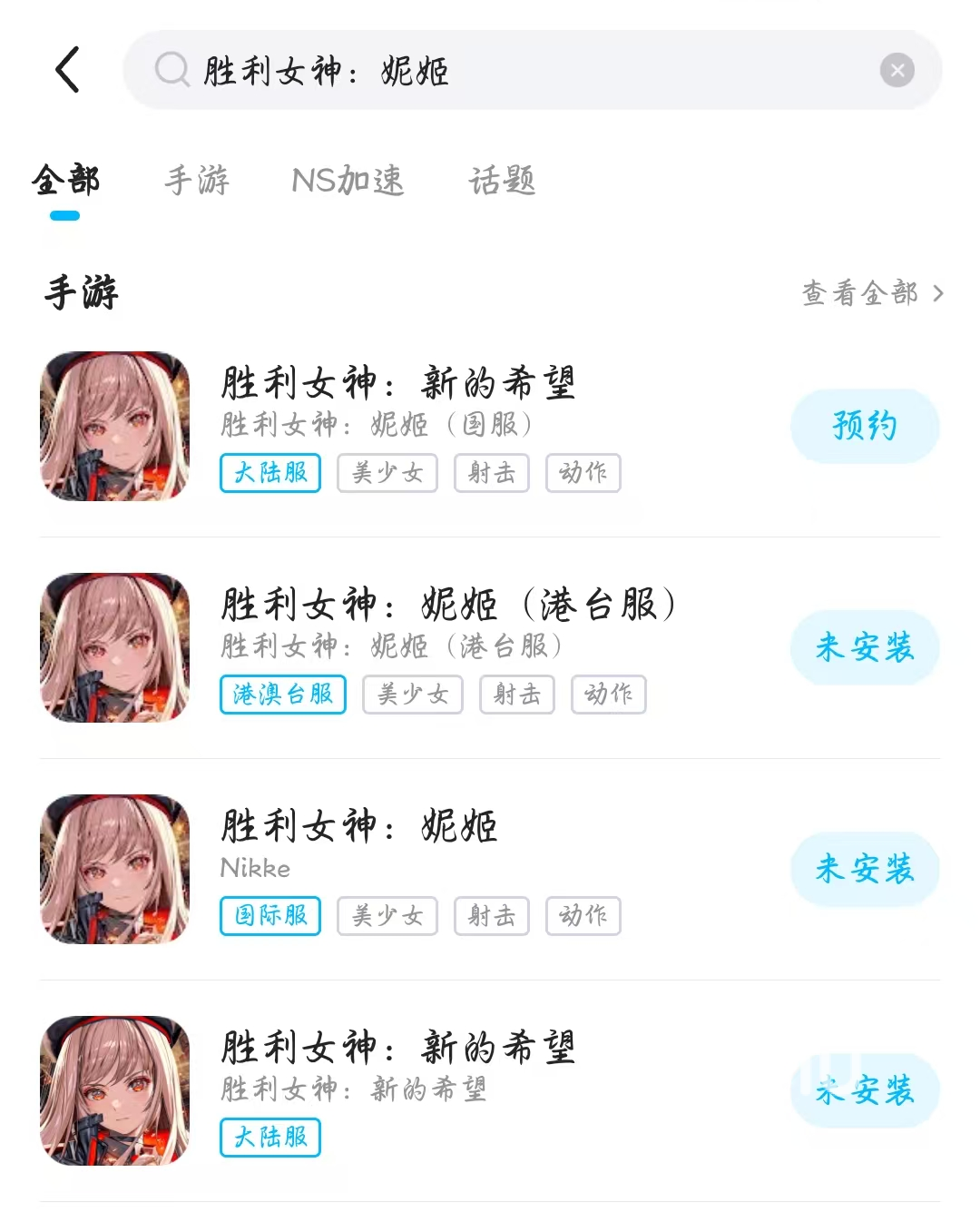Tap 未安装 for 妮姬（港台服）
This screenshot has height=1212, width=980.
(x=864, y=647)
